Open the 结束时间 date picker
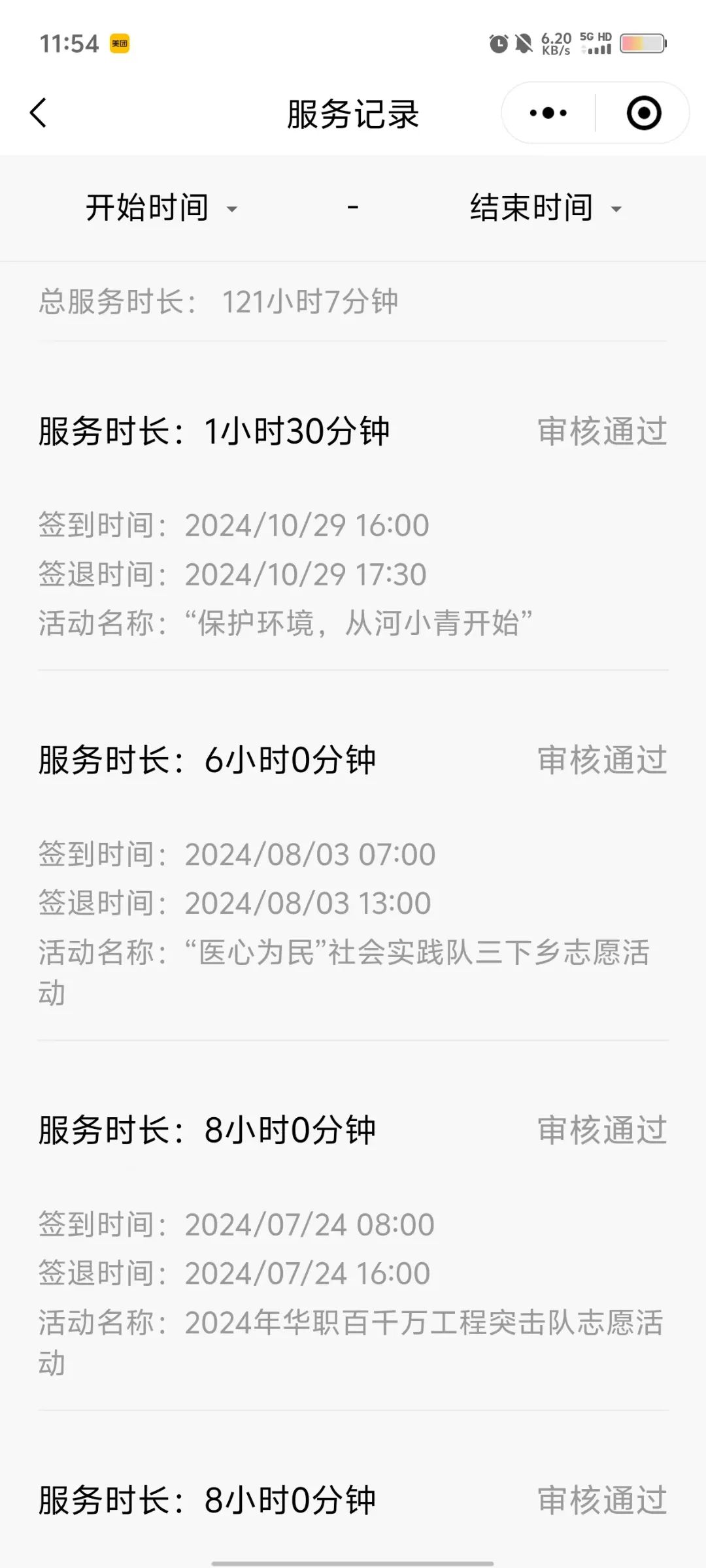The height and width of the screenshot is (1568, 706). point(545,208)
